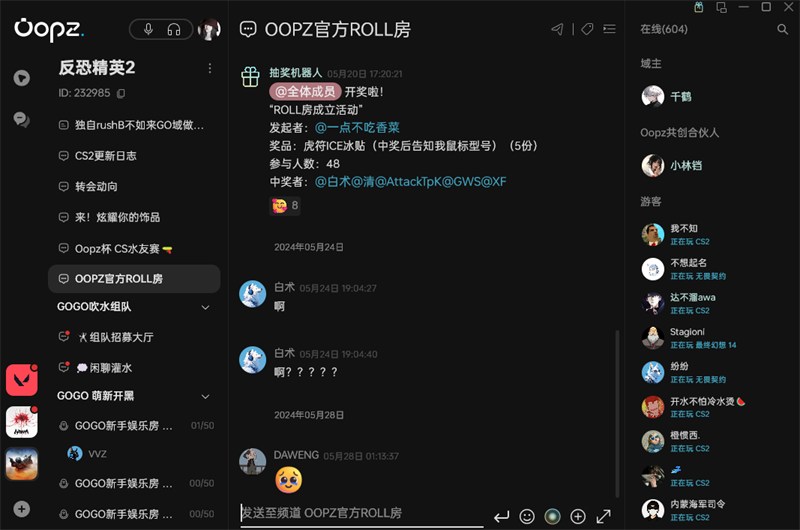Collapse the GOGO吹水组队 group
Viewport: 800px width, 530px height.
pyautogui.click(x=206, y=307)
